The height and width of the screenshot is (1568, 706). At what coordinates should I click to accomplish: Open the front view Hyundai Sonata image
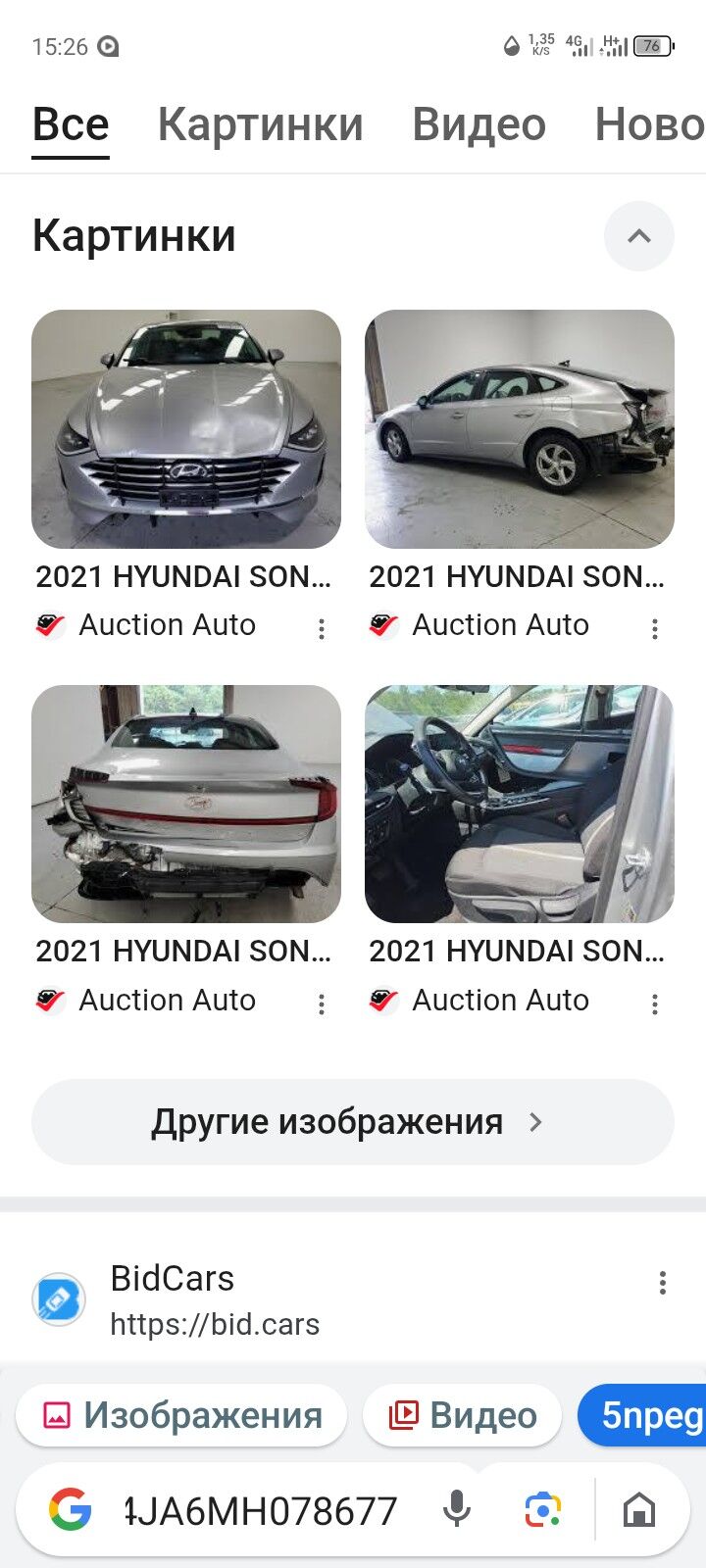pos(186,429)
